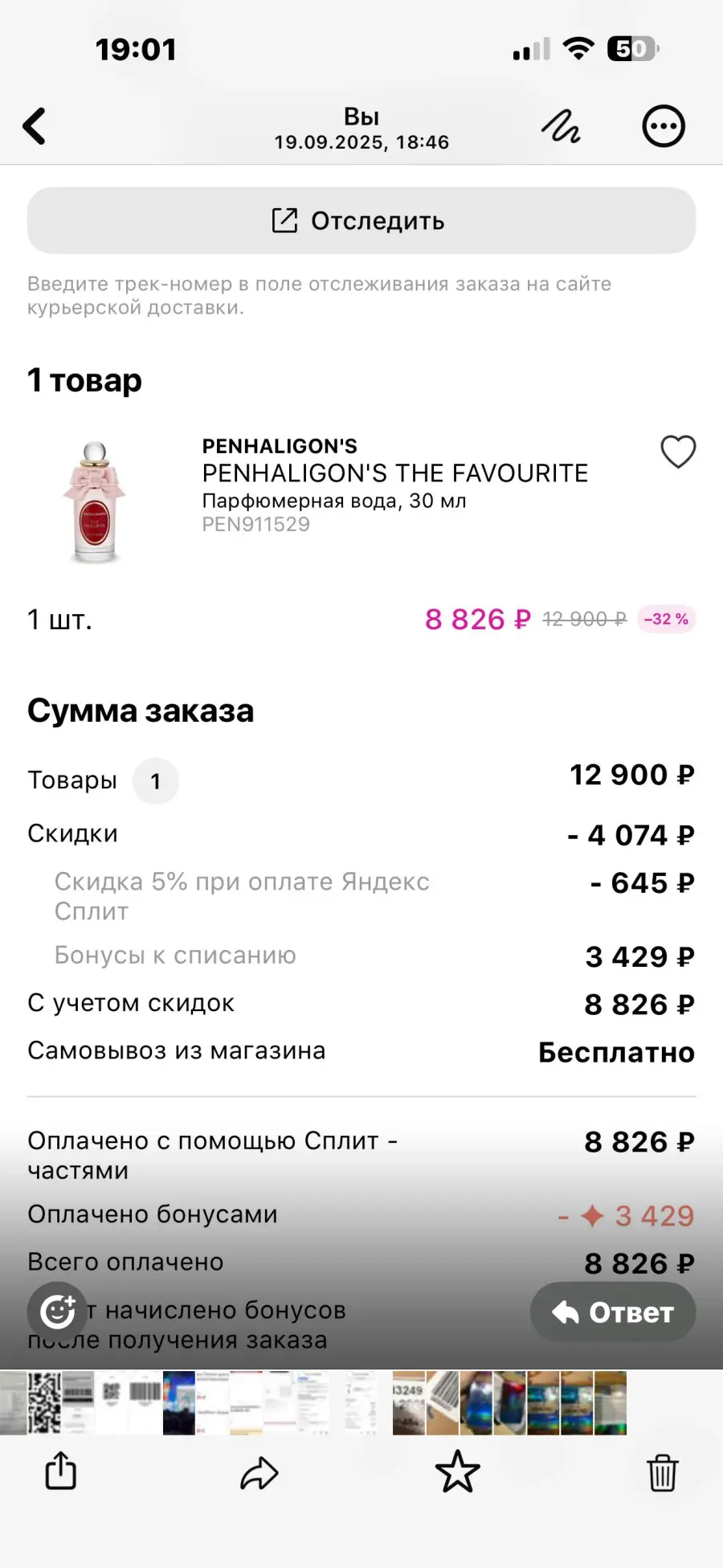Add an emoji reaction to this photo

(x=57, y=1311)
